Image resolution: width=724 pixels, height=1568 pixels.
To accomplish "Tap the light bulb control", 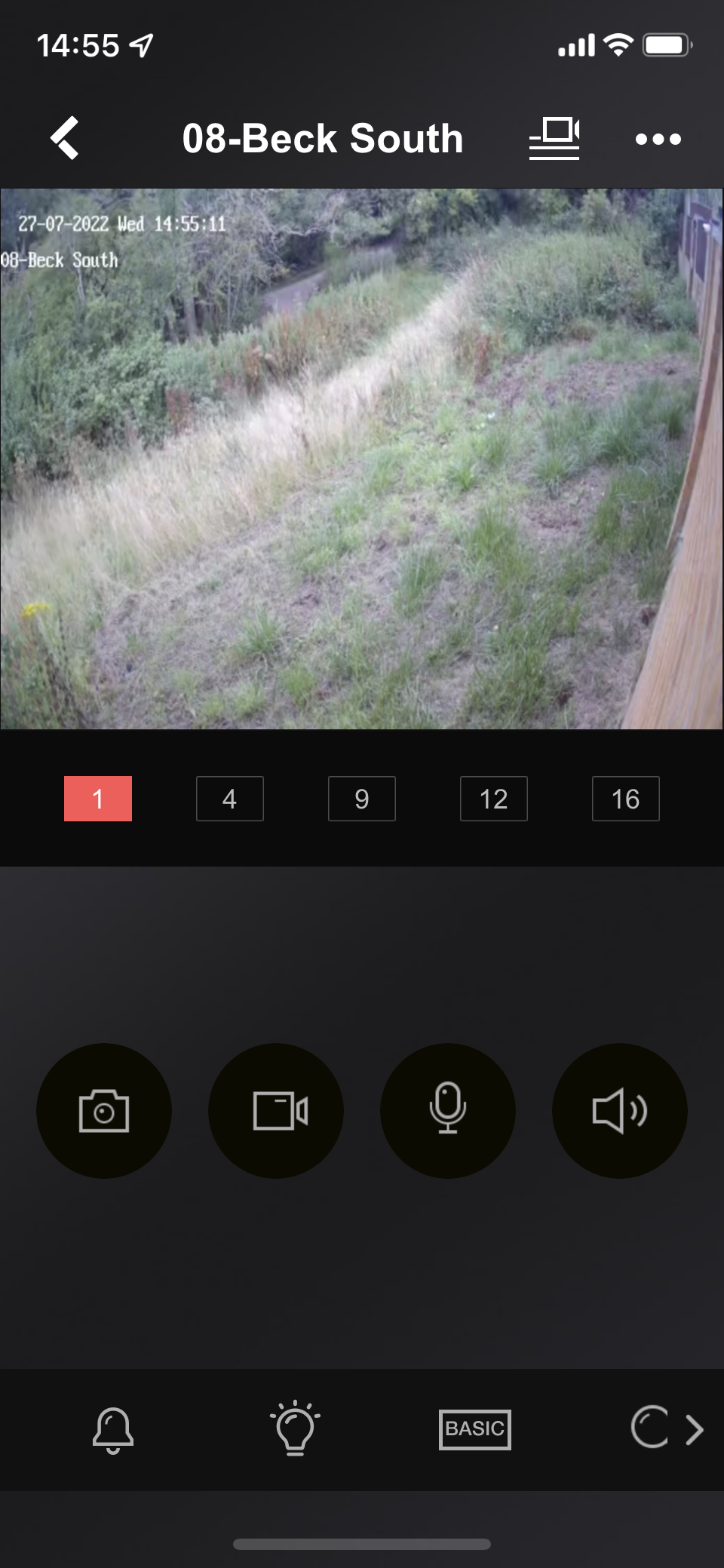I will point(295,1429).
